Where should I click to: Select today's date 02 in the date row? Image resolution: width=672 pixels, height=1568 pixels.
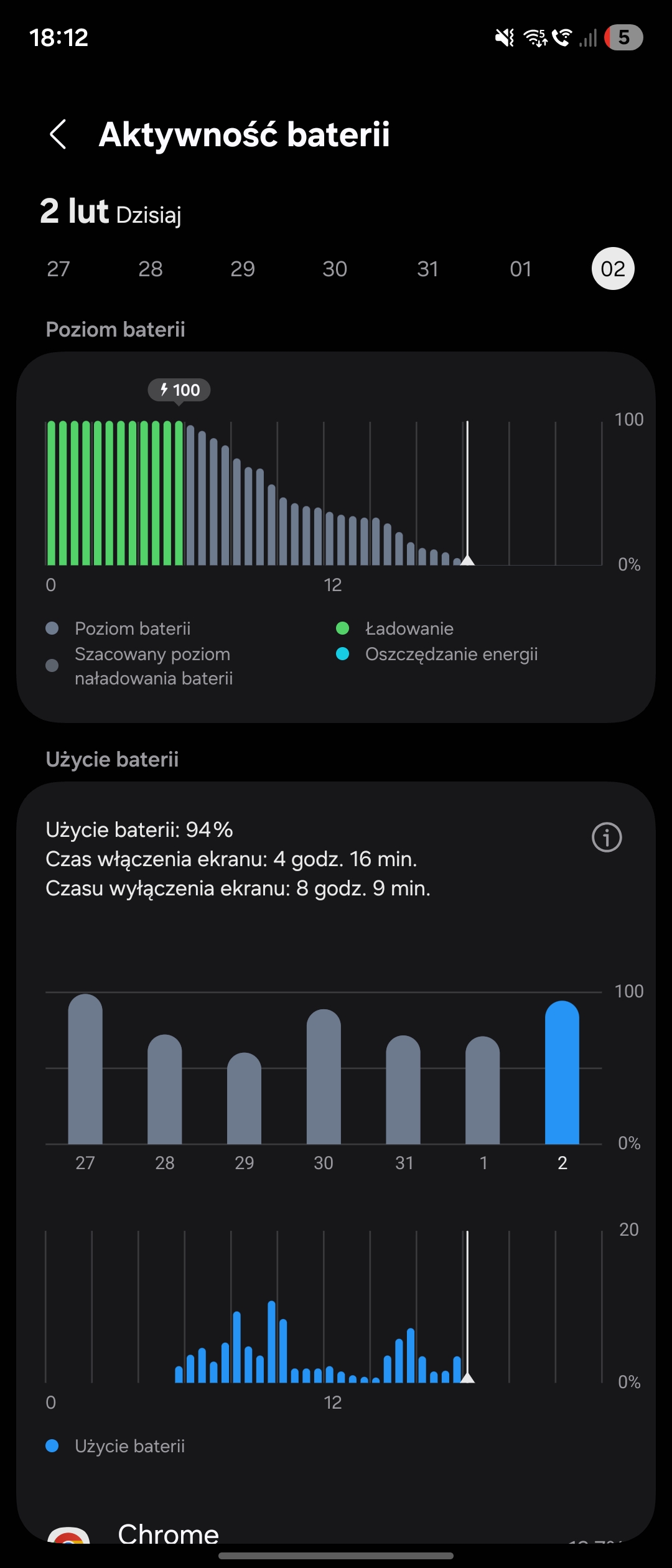click(613, 269)
